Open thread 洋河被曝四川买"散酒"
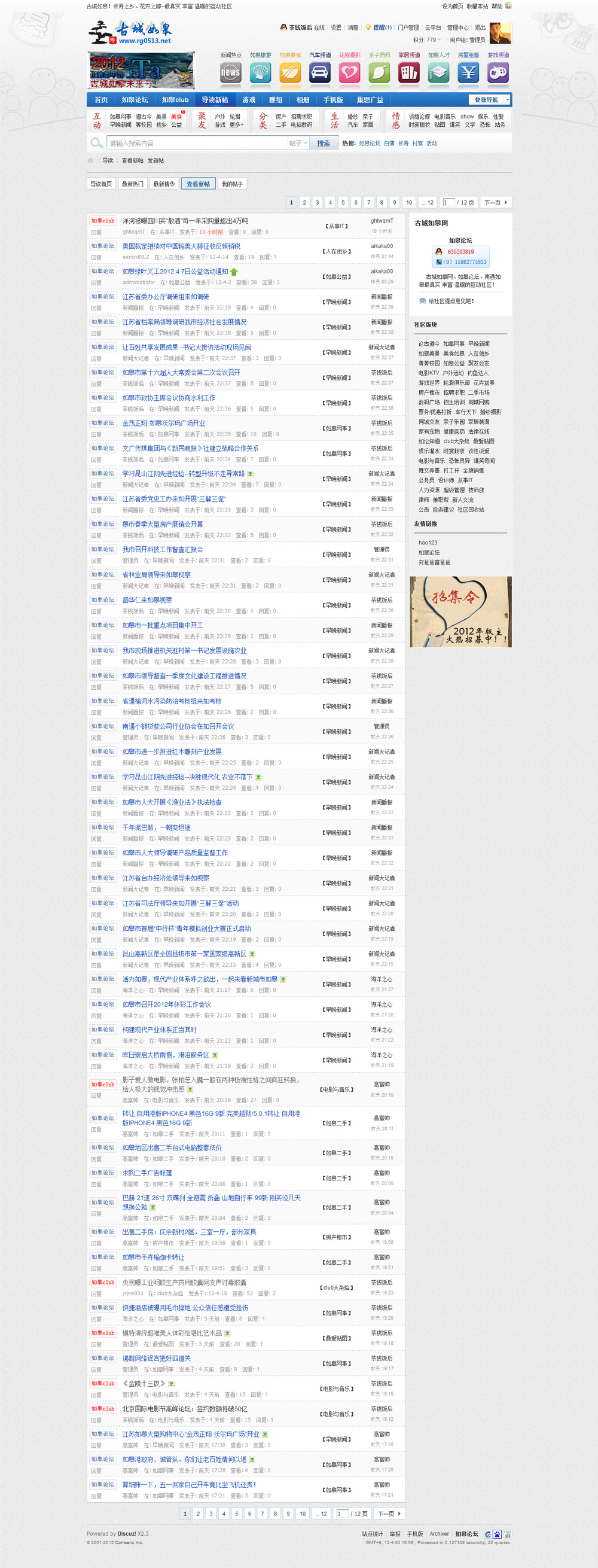 click(185, 221)
